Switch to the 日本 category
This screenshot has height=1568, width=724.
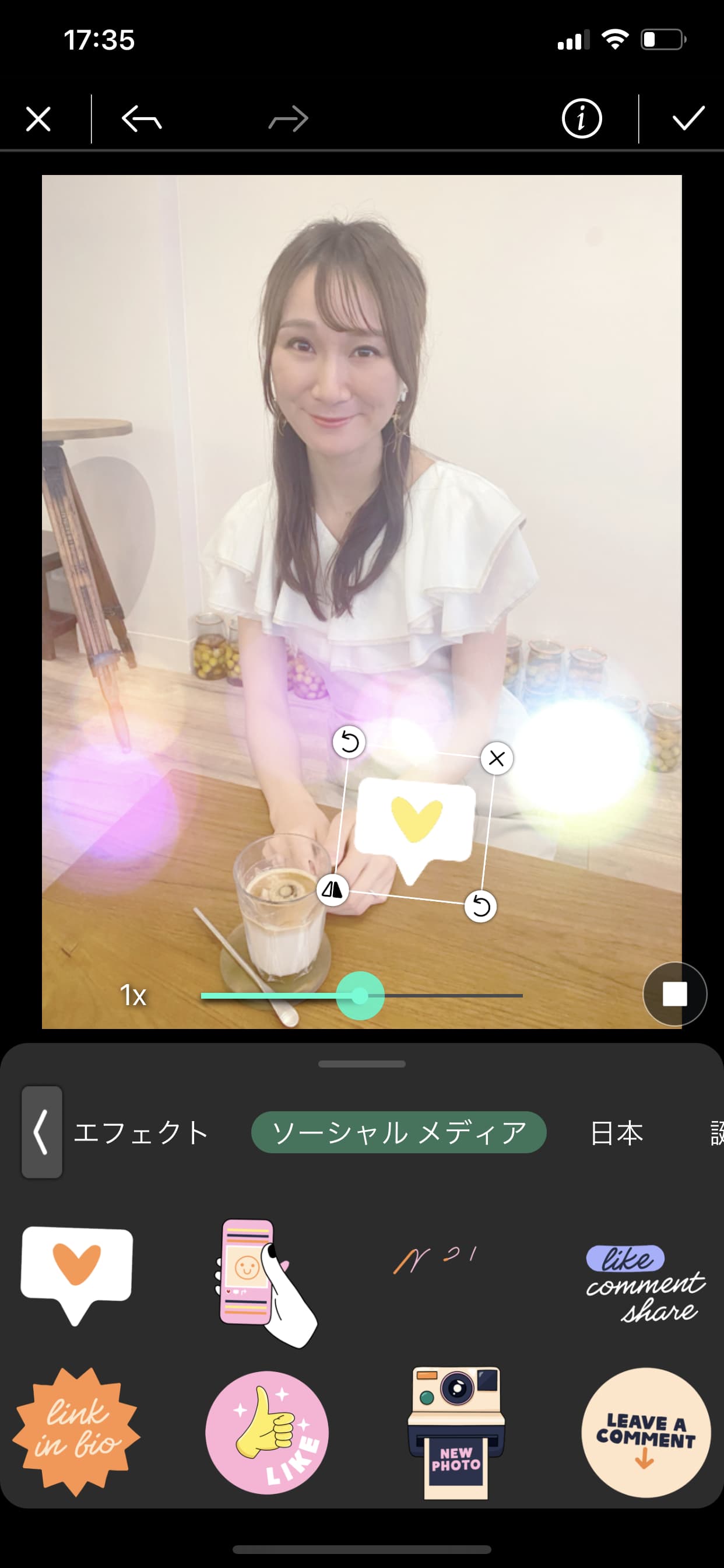coord(616,1132)
